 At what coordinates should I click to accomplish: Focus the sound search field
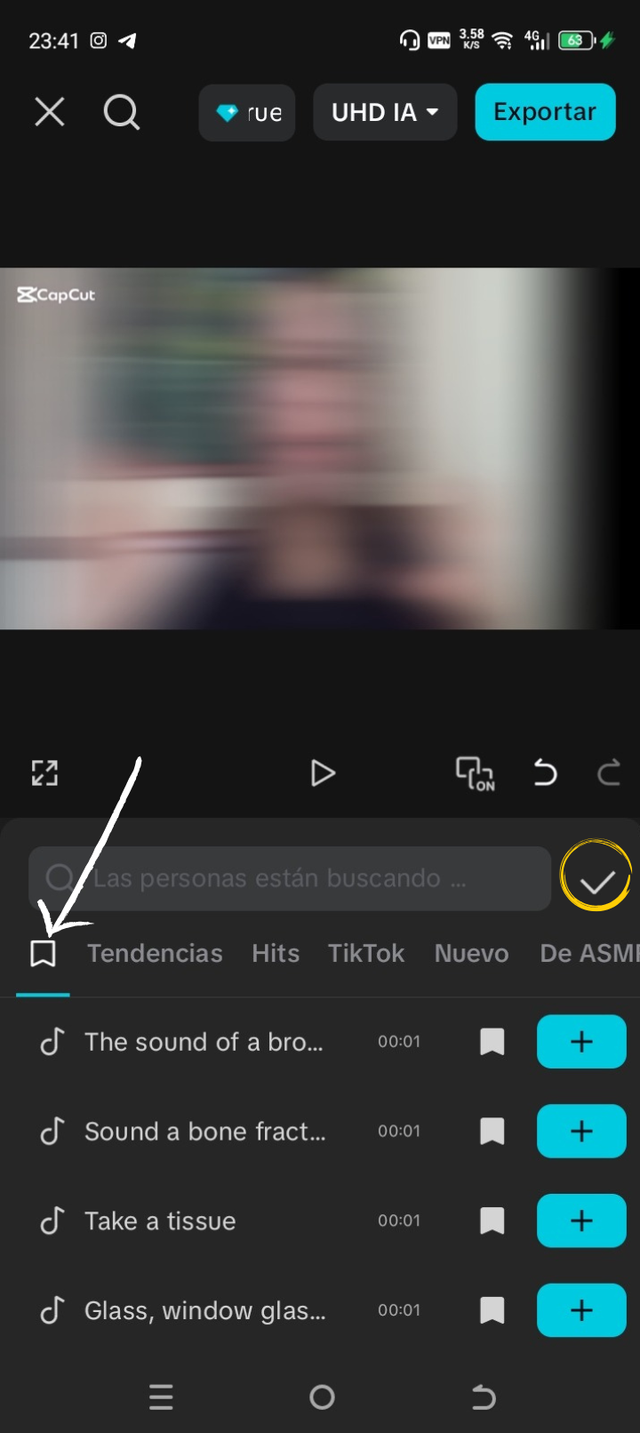(x=290, y=879)
